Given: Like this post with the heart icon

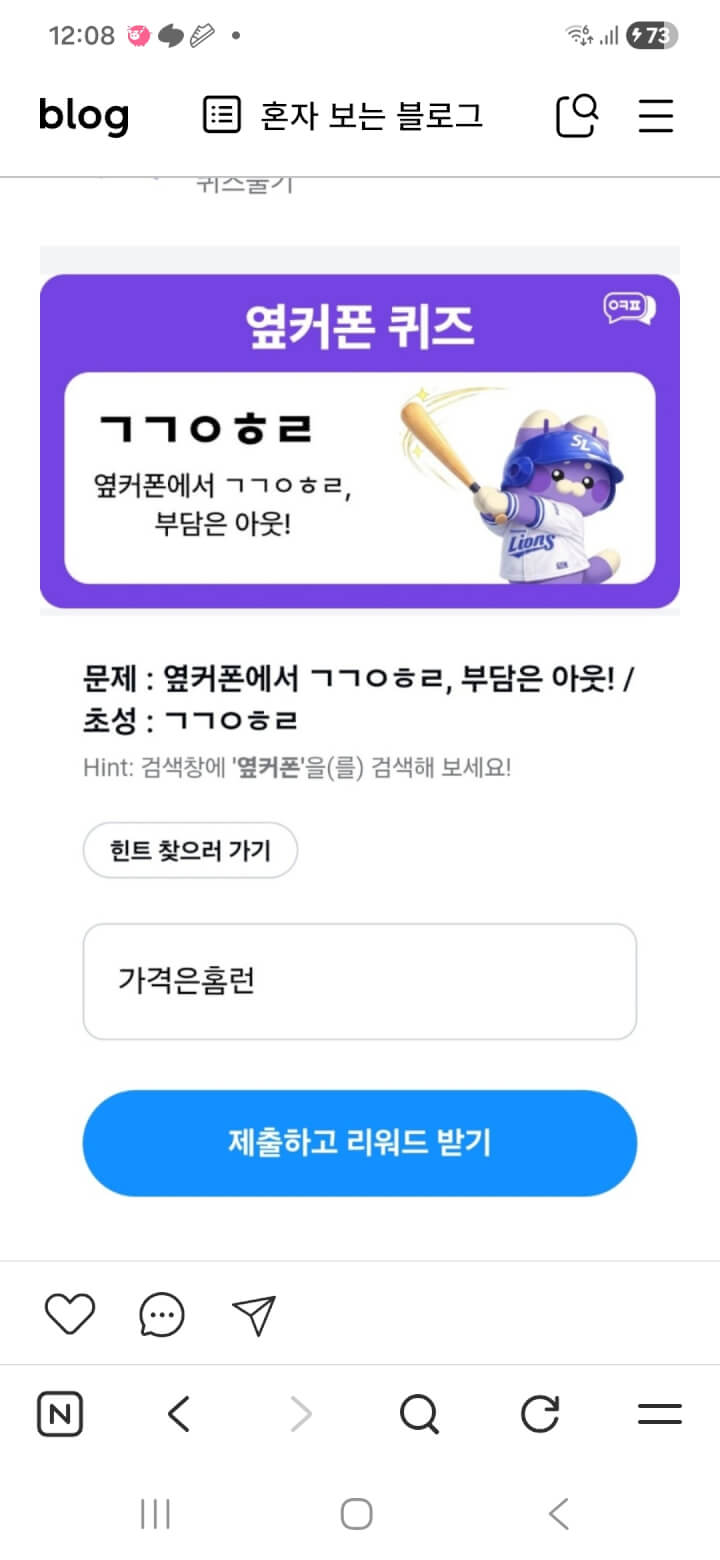Looking at the screenshot, I should click(x=70, y=1314).
